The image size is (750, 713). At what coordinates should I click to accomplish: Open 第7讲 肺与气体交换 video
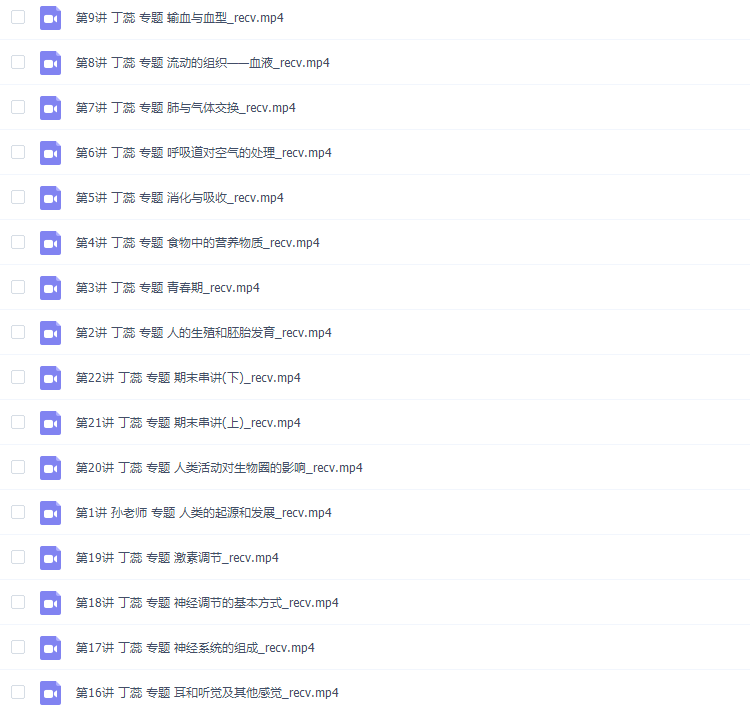pyautogui.click(x=185, y=108)
